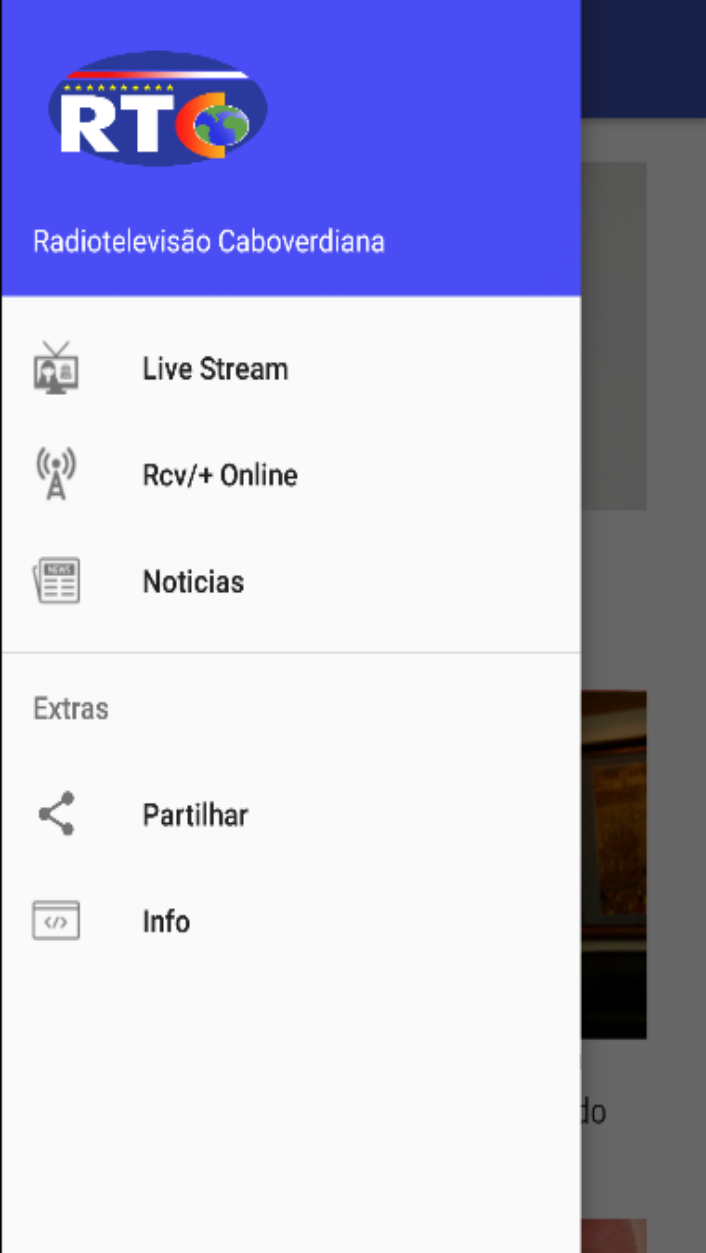Open the Noticias section
Screen dimensions: 706x1253
tap(193, 582)
